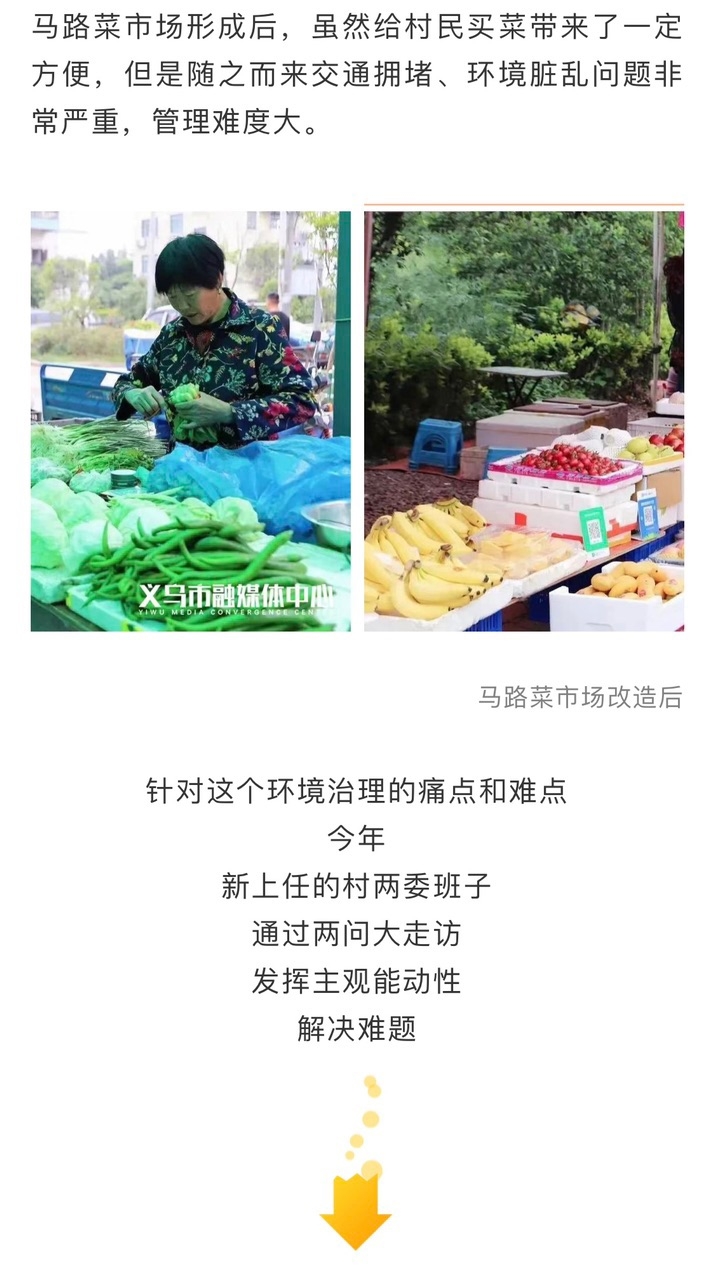View the fruit stall photo with bananas

(x=524, y=421)
